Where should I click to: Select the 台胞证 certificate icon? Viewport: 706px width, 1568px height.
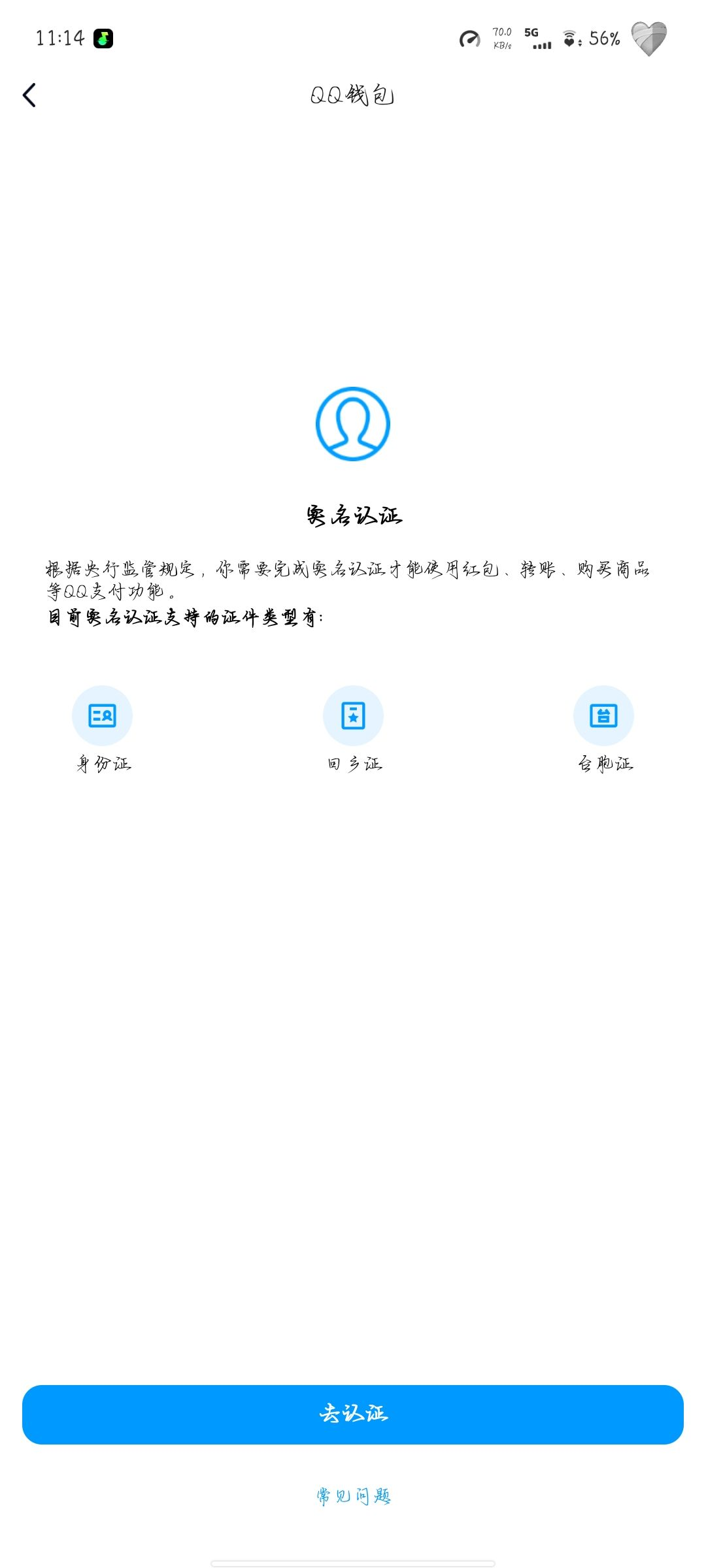pyautogui.click(x=603, y=715)
